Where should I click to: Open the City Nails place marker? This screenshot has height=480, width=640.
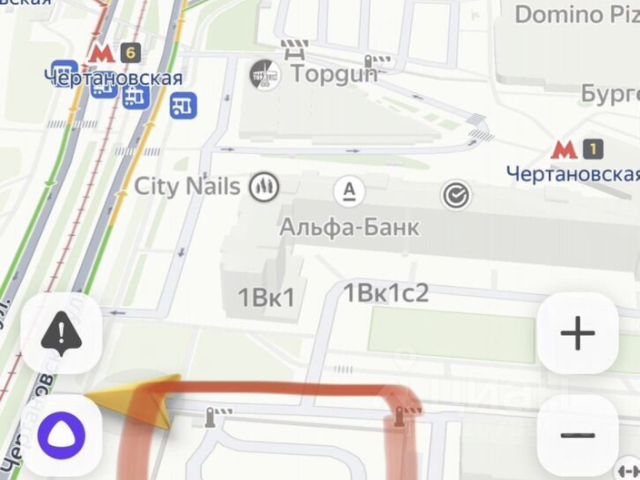[265, 186]
